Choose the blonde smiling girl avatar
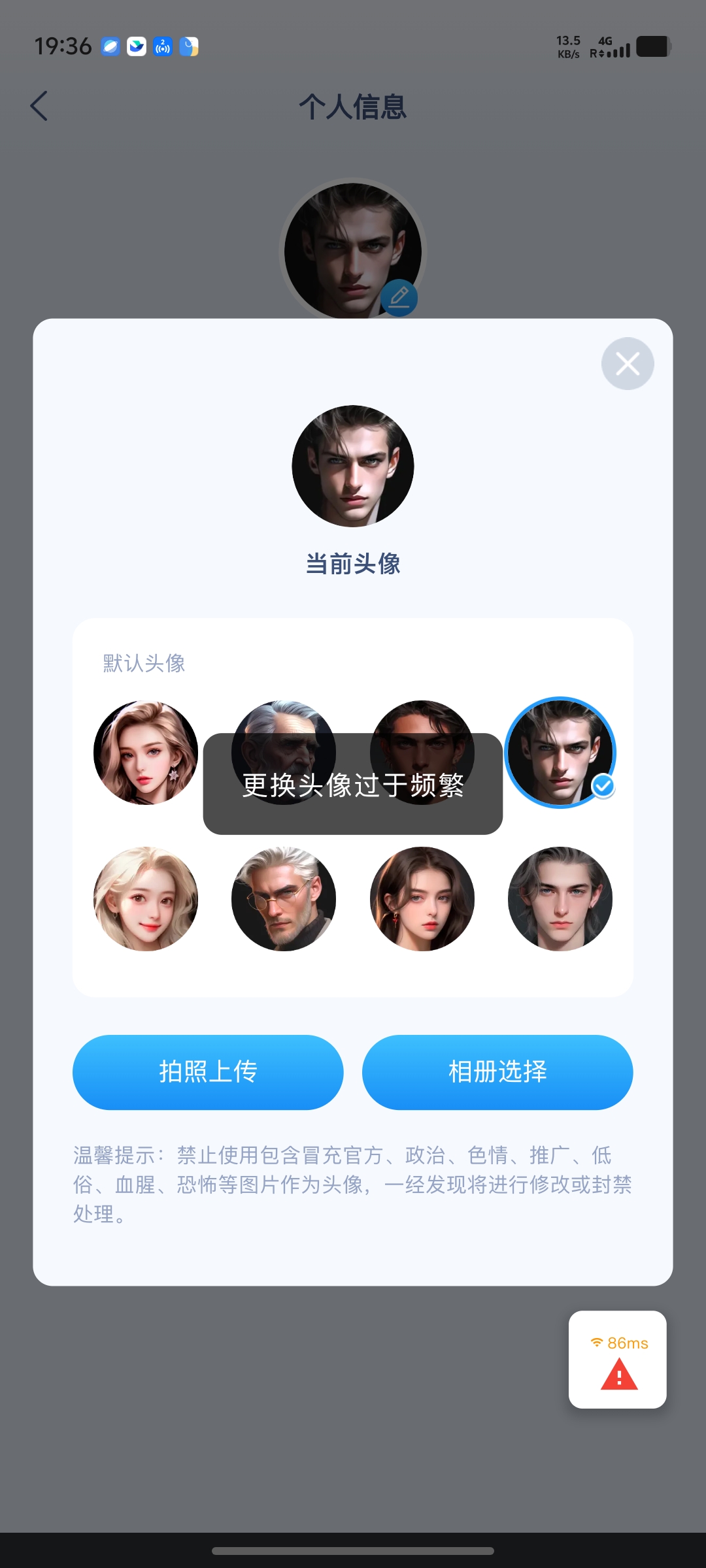Viewport: 706px width, 1568px height. (146, 899)
